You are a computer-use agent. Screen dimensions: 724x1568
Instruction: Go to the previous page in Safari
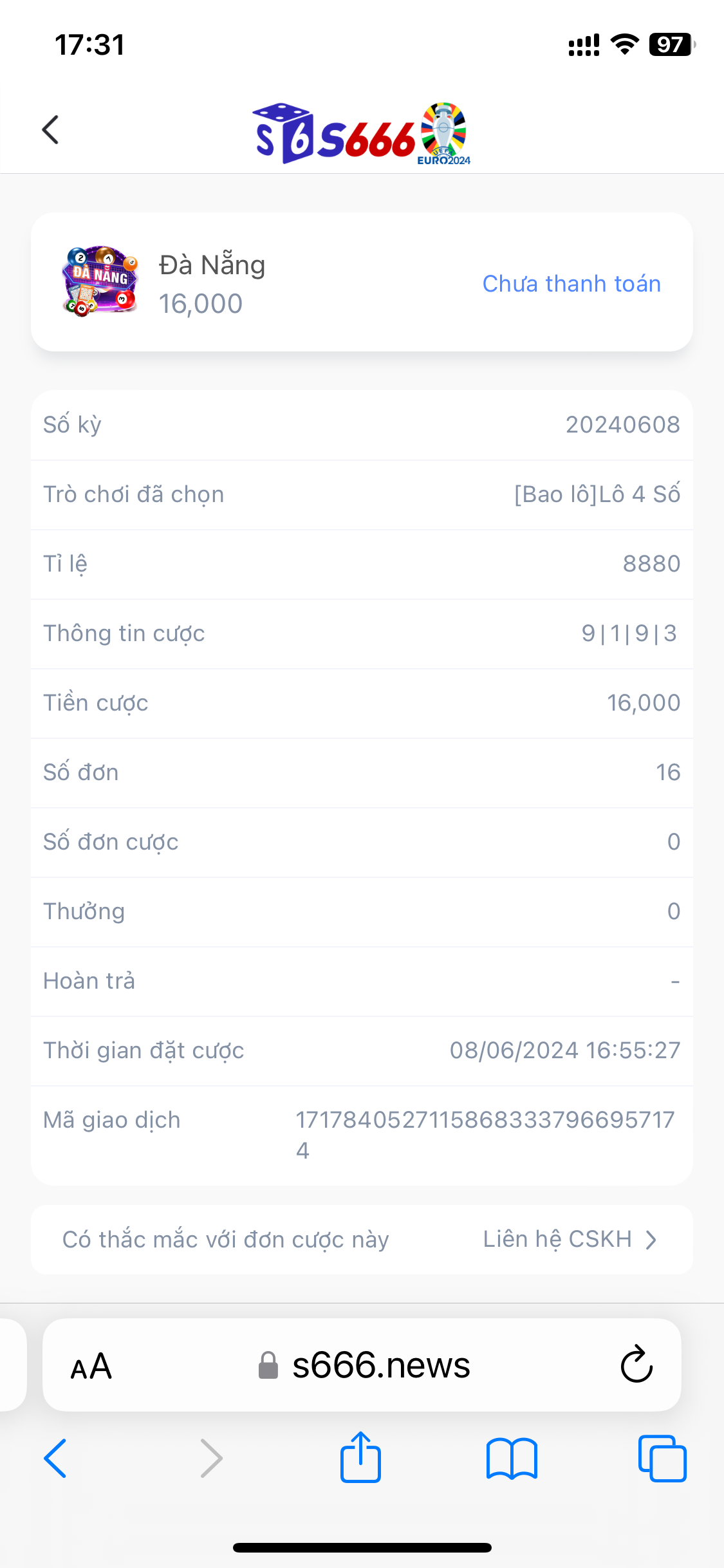55,1458
